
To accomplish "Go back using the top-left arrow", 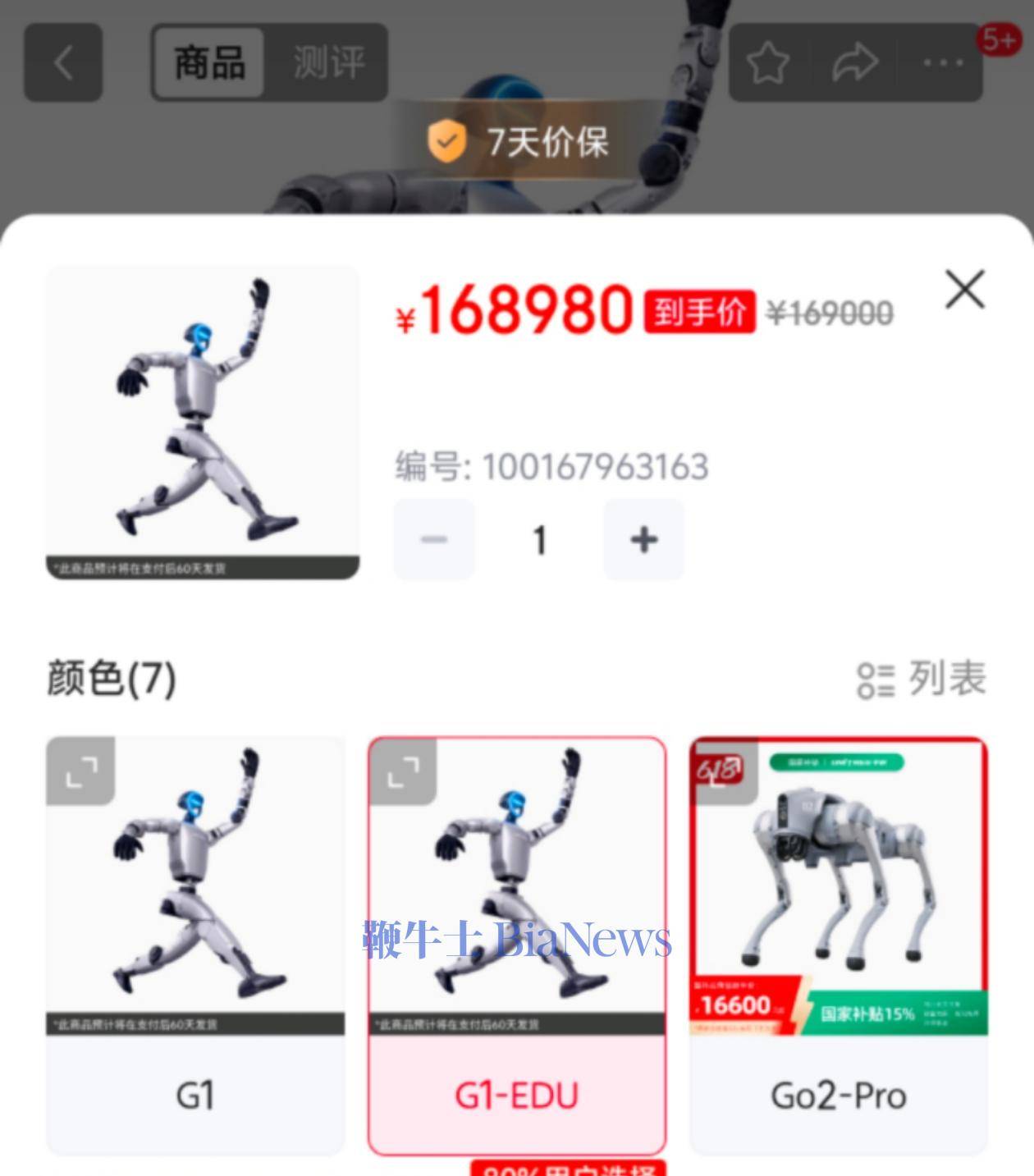I will [x=63, y=62].
